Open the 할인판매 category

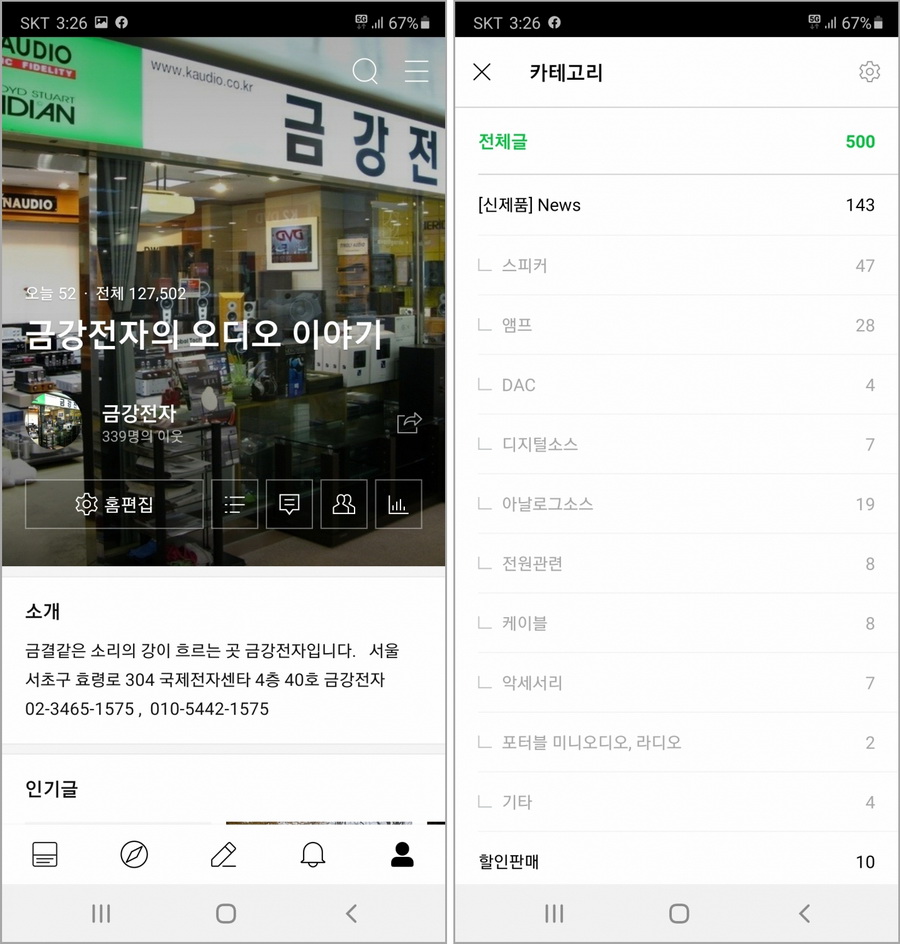pyautogui.click(x=676, y=861)
